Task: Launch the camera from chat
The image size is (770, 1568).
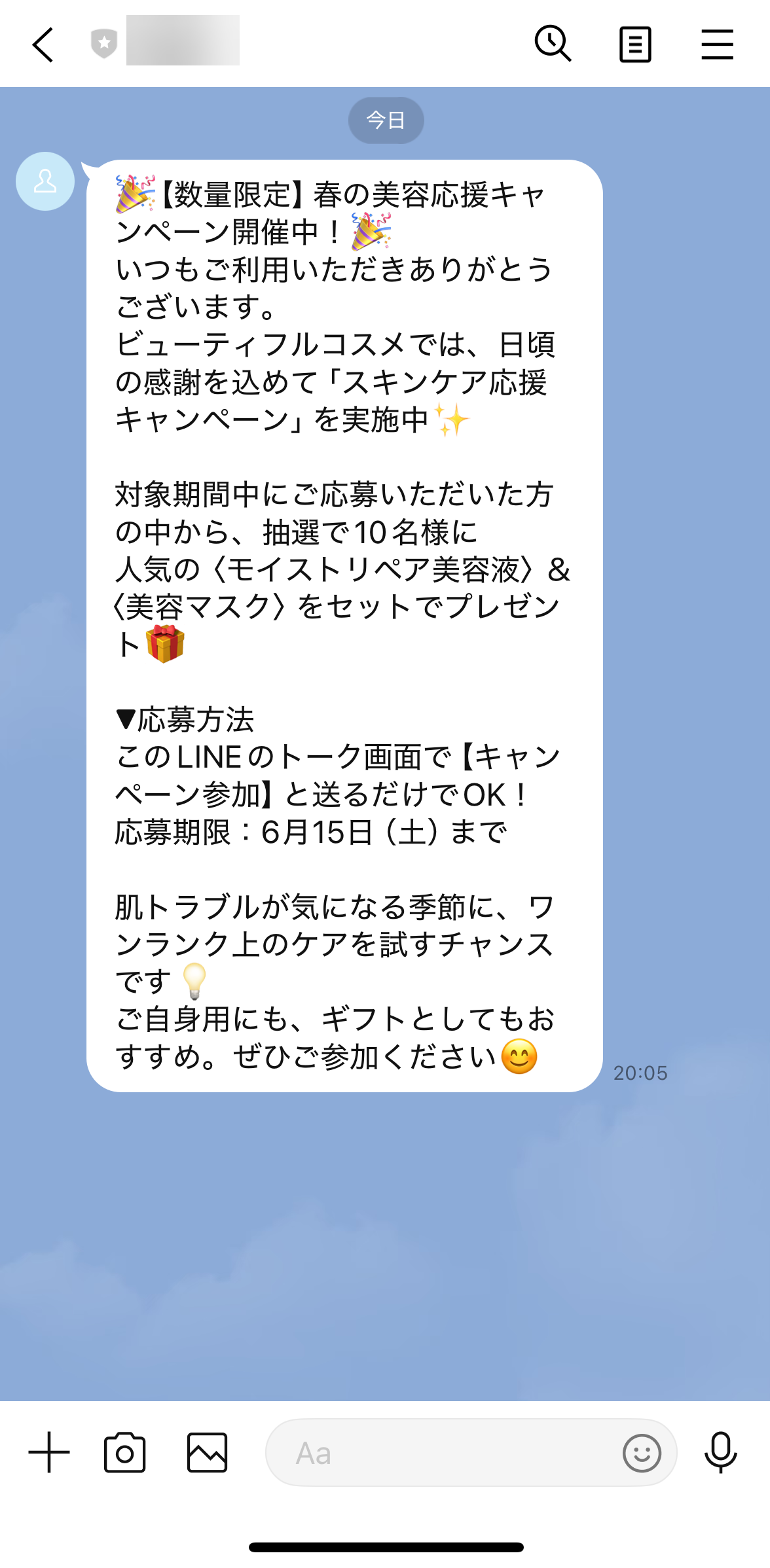Action: [124, 1452]
